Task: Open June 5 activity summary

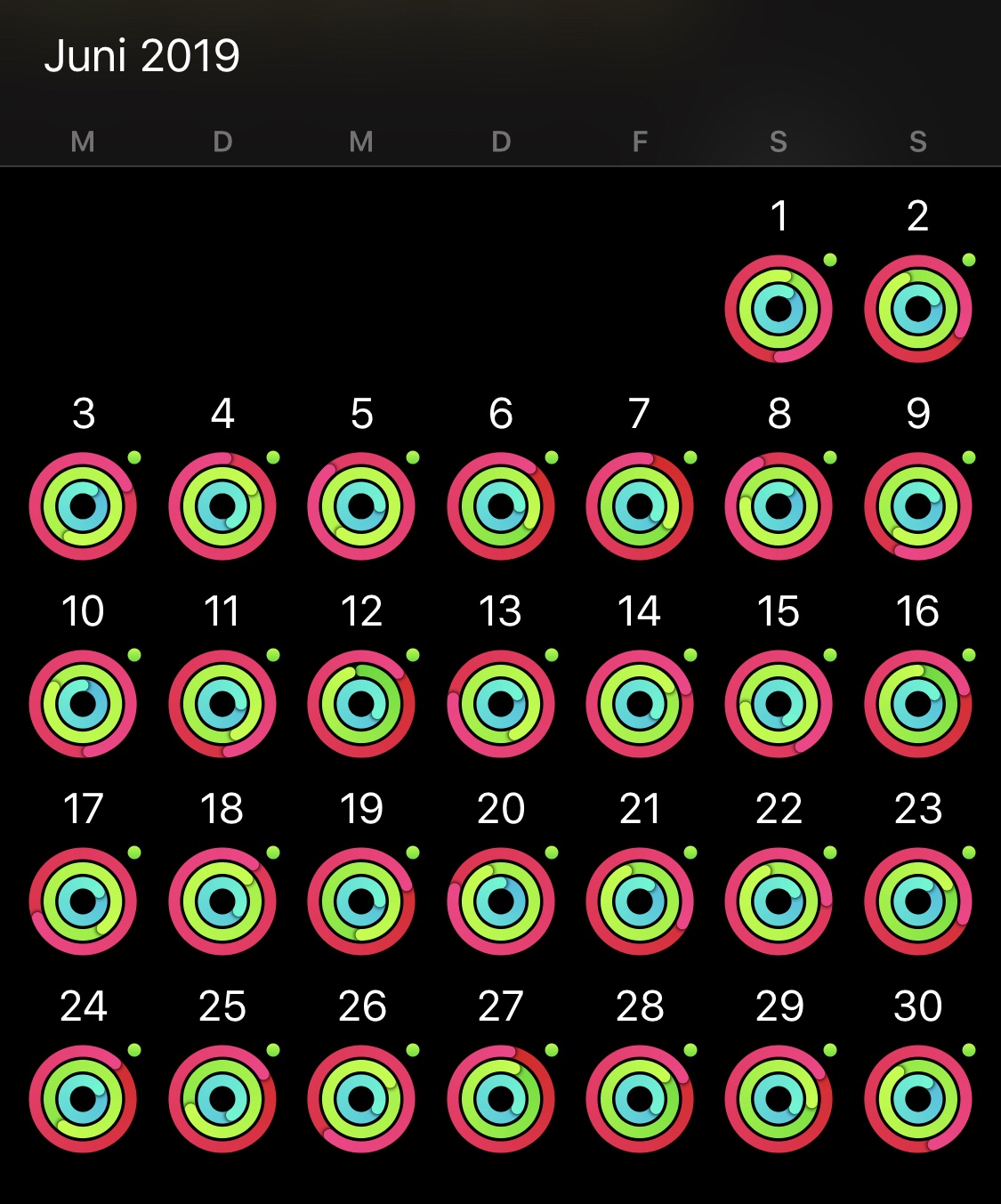Action: (x=361, y=506)
